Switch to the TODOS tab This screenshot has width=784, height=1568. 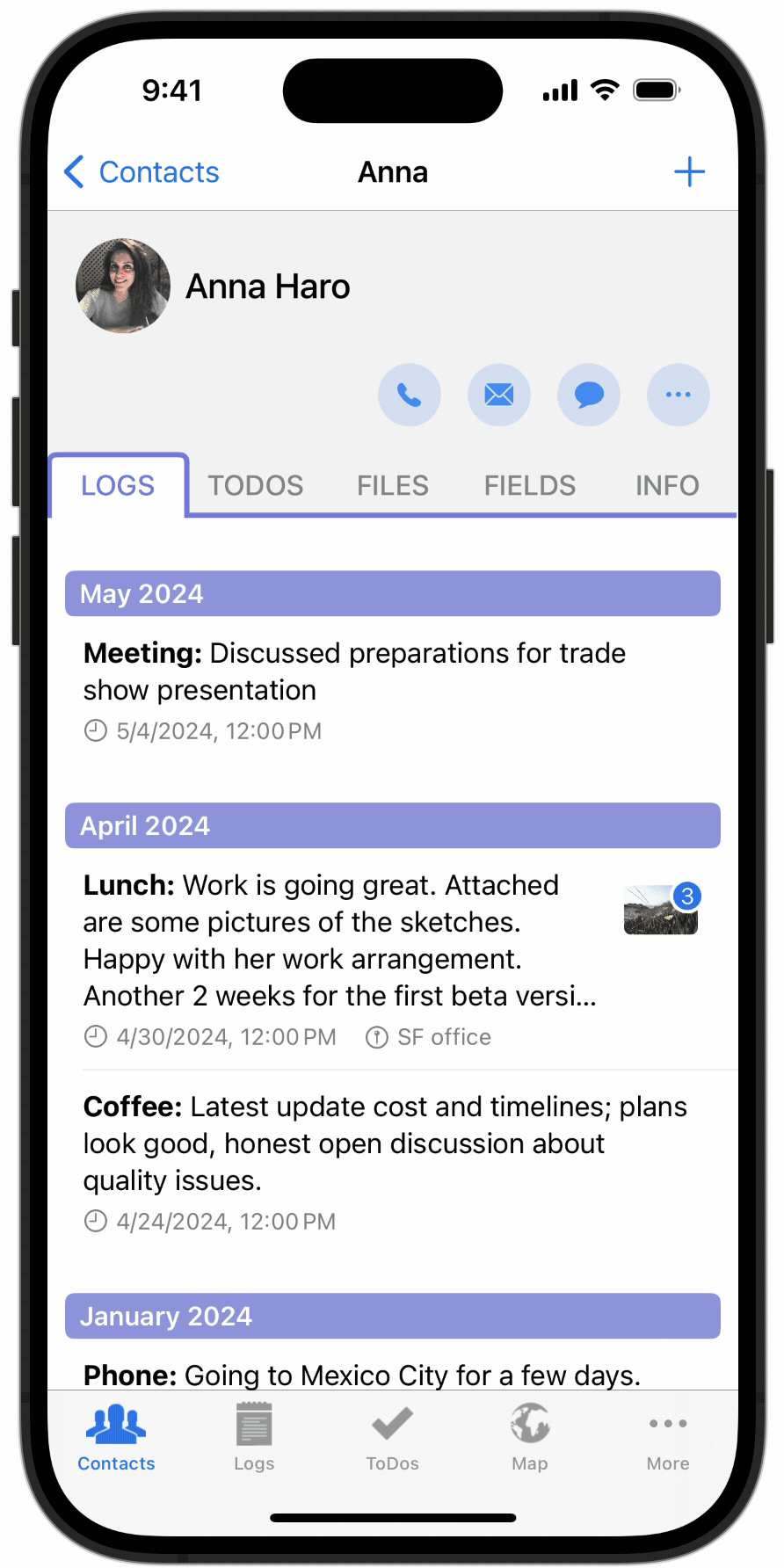click(256, 485)
